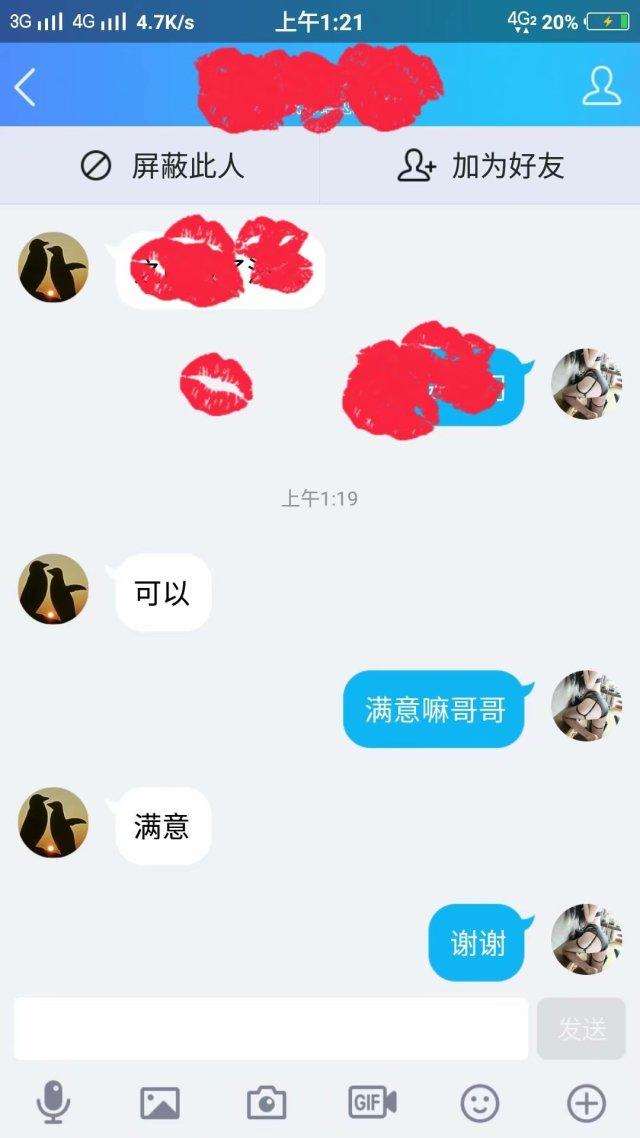This screenshot has height=1138, width=640.
Task: Start voice input with the microphone icon
Action: 53,1103
